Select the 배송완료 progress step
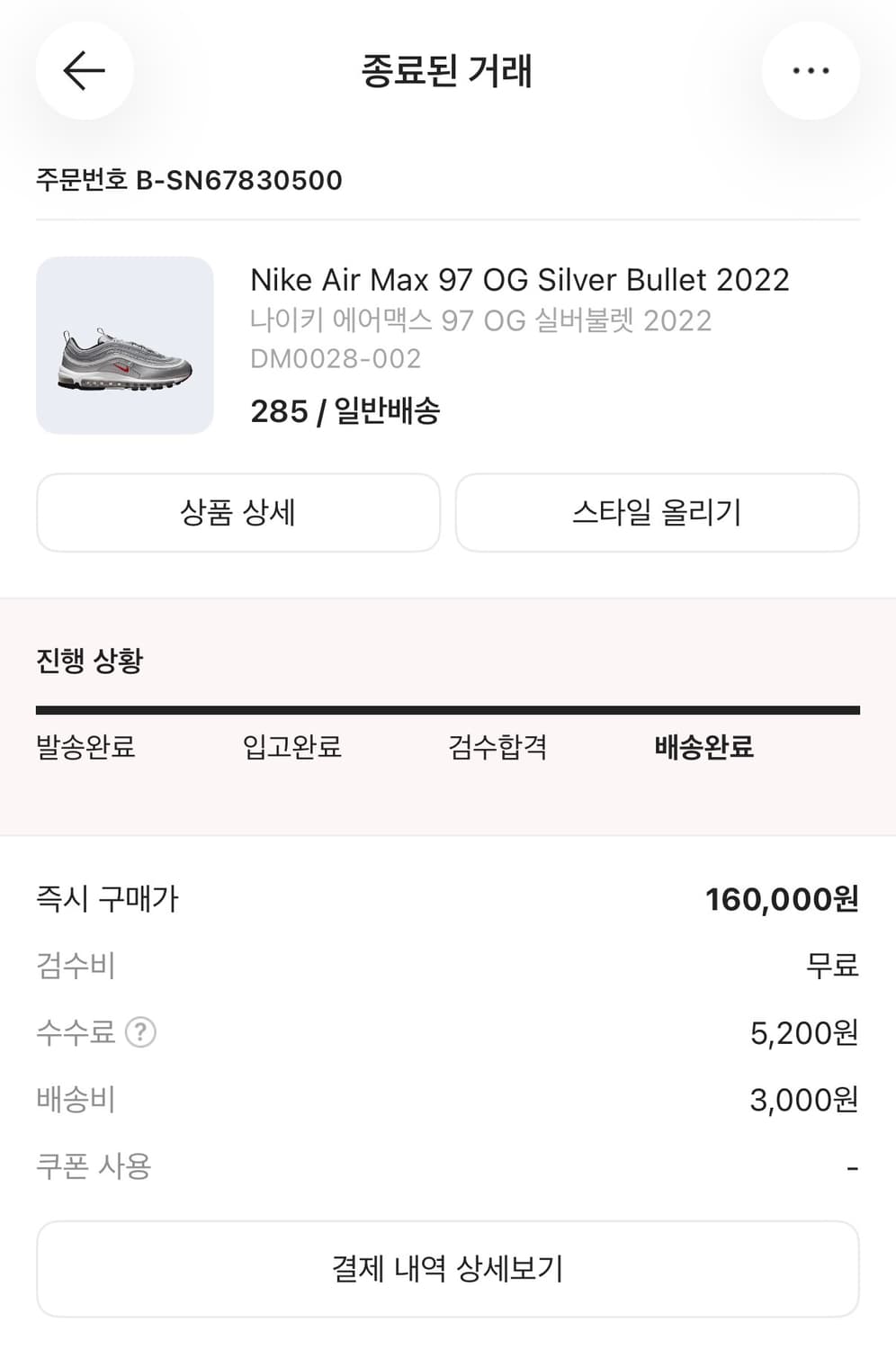This screenshot has width=896, height=1350. 704,747
